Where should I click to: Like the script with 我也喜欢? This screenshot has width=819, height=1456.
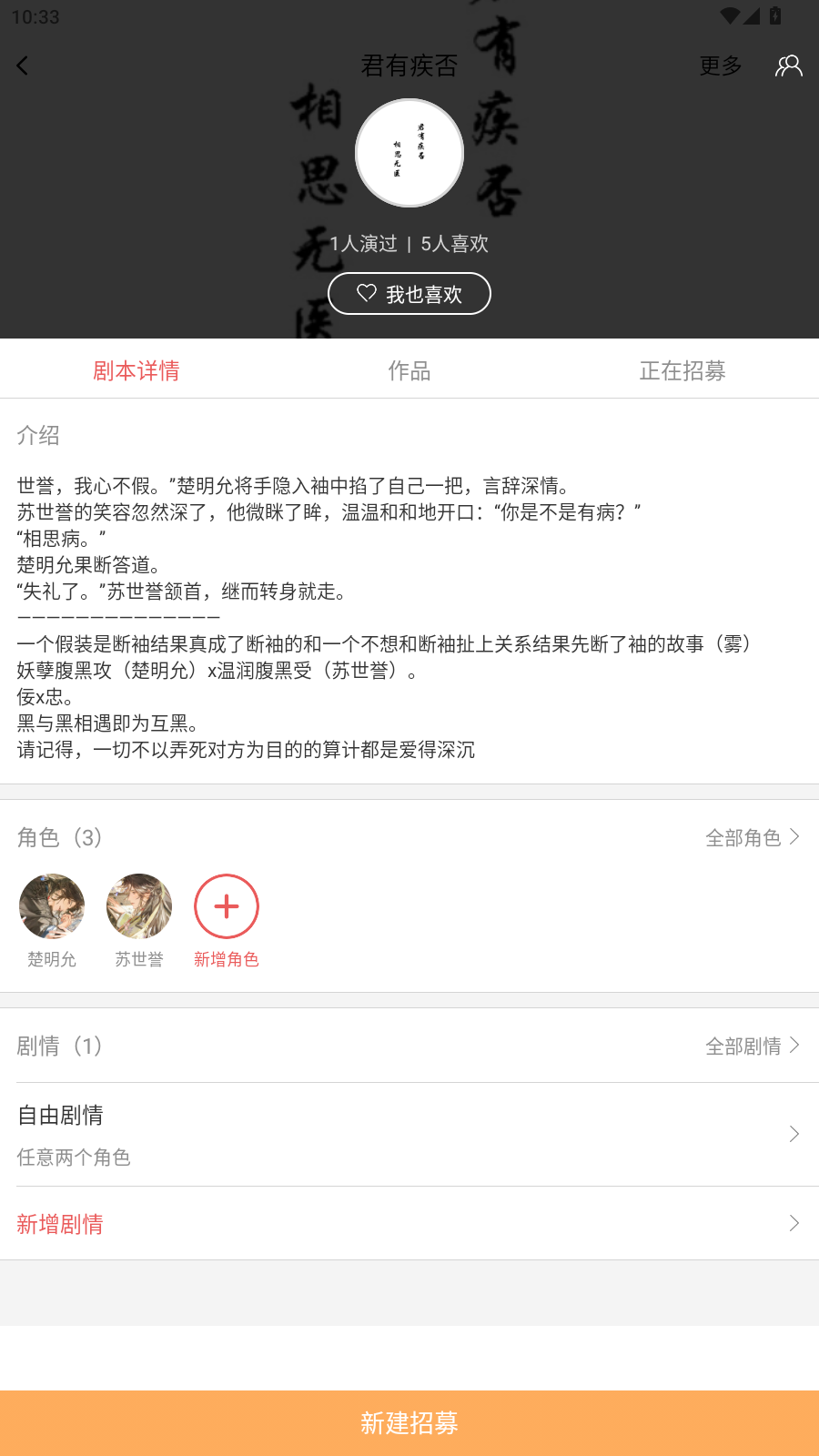[x=409, y=294]
